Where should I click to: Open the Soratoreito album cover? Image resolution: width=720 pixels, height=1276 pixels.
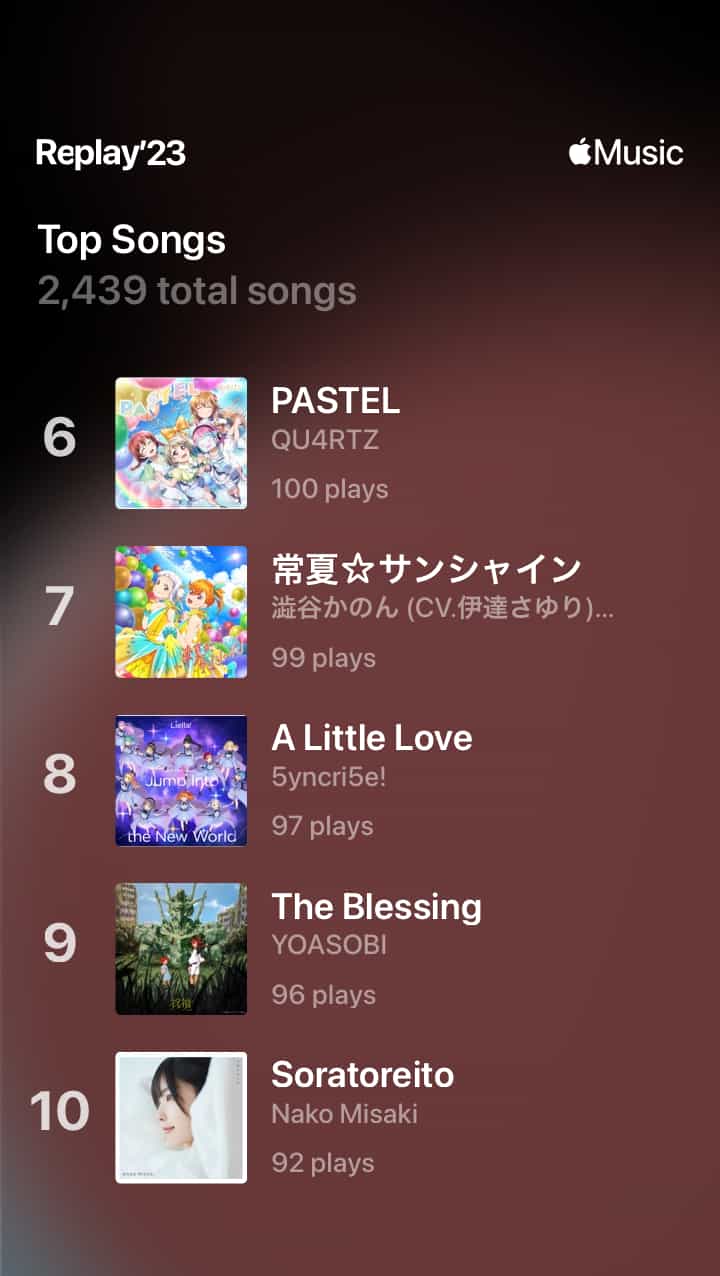(180, 1117)
